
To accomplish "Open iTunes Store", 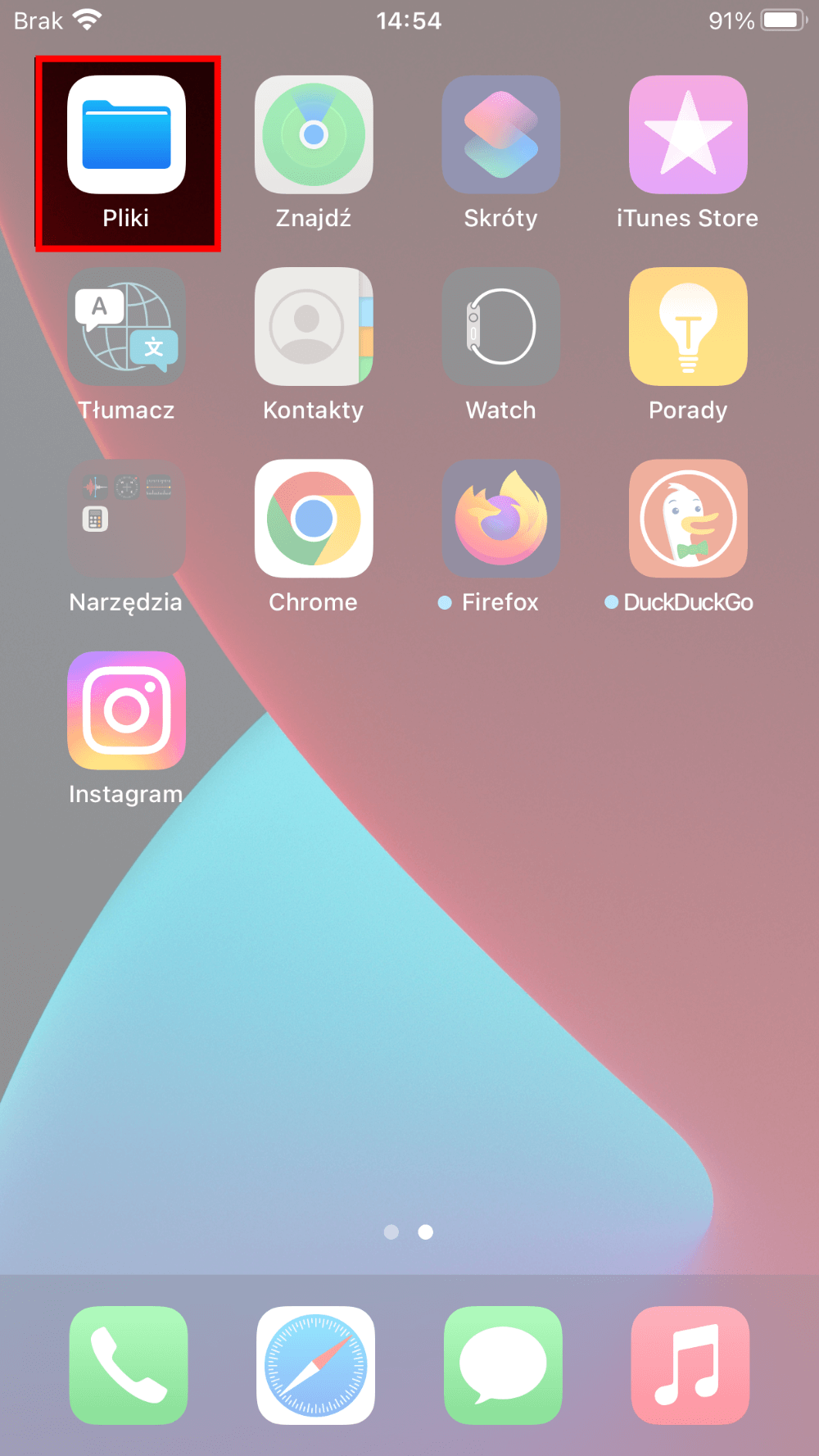I will pos(688,135).
